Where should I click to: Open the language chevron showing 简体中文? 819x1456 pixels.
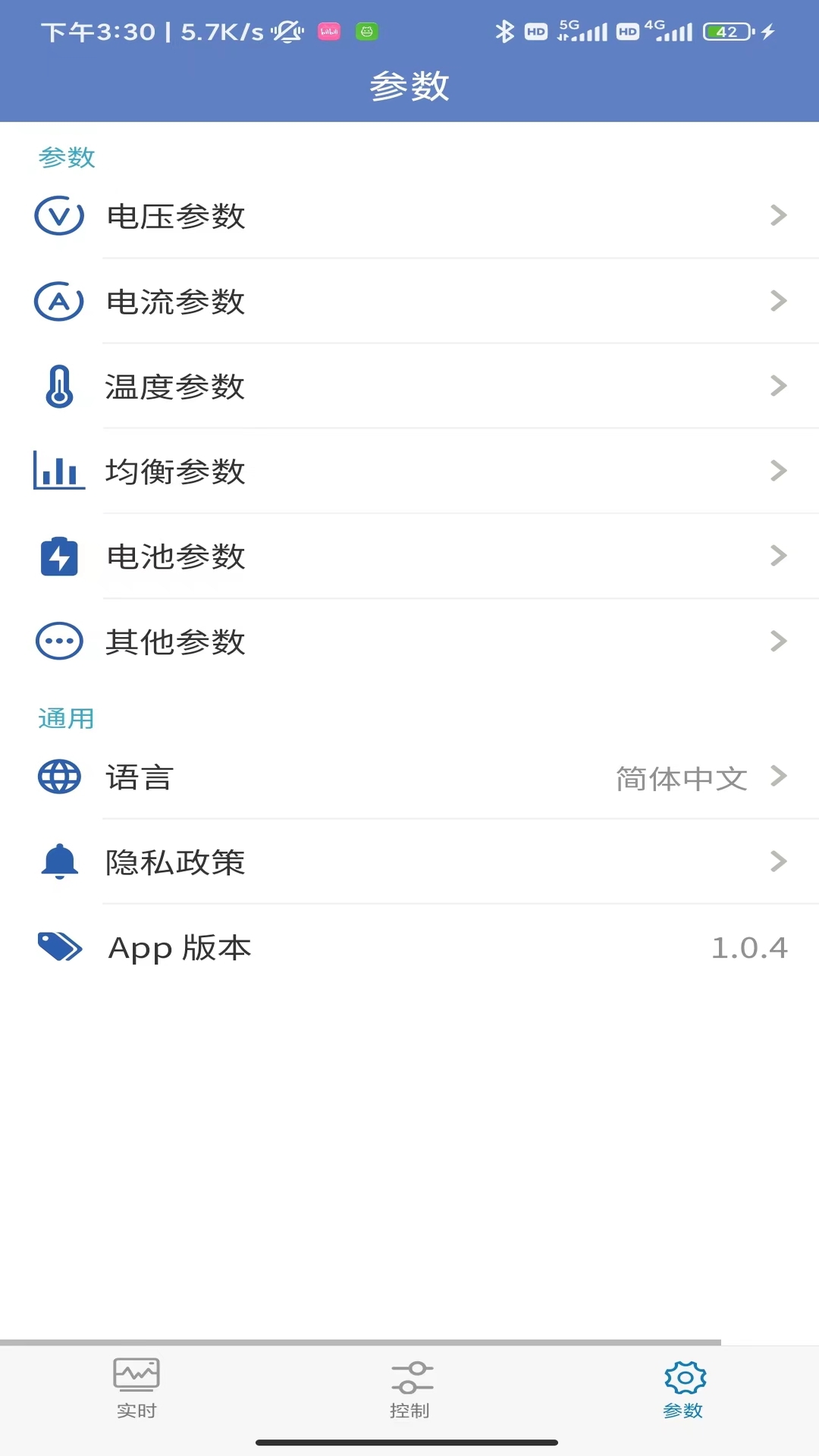(x=780, y=777)
